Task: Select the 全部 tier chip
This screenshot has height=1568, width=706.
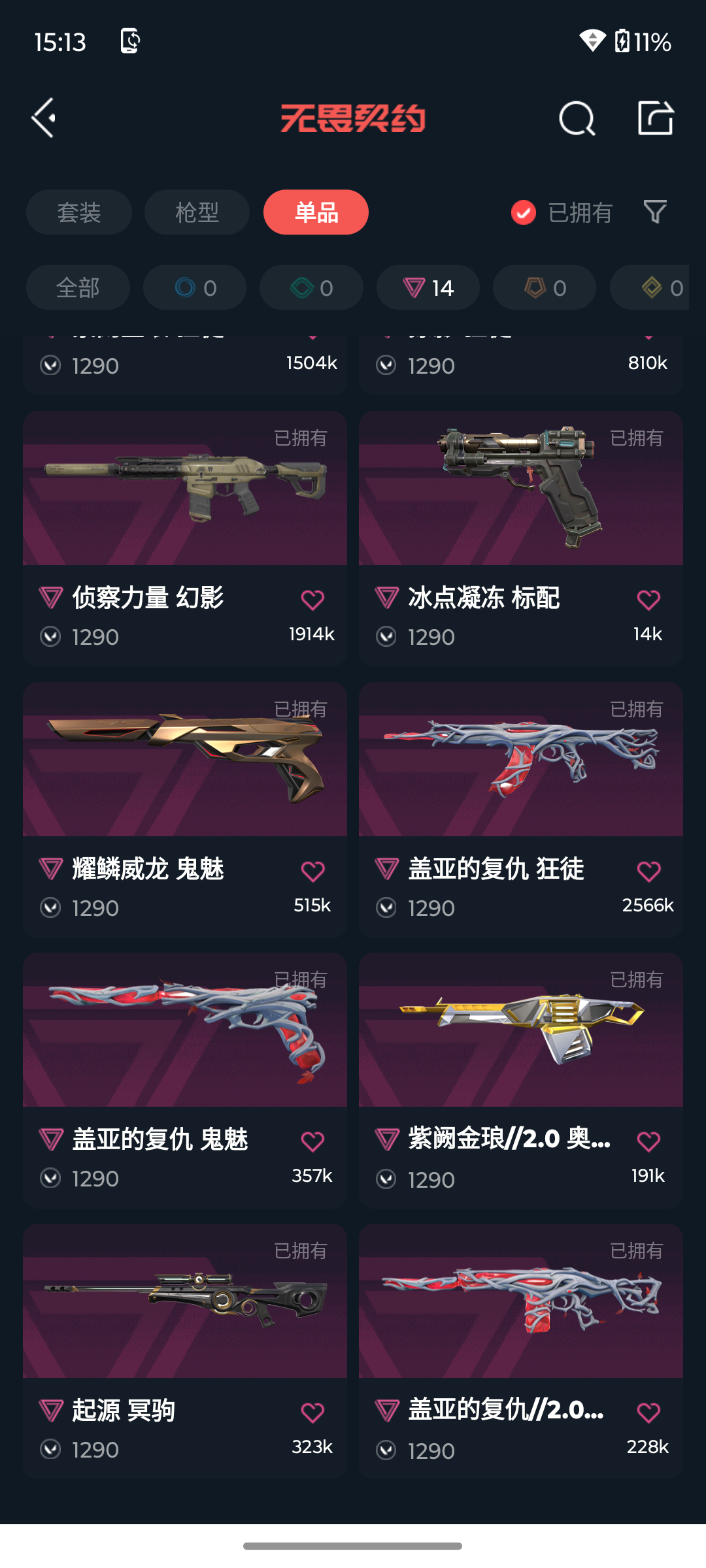Action: click(x=78, y=287)
